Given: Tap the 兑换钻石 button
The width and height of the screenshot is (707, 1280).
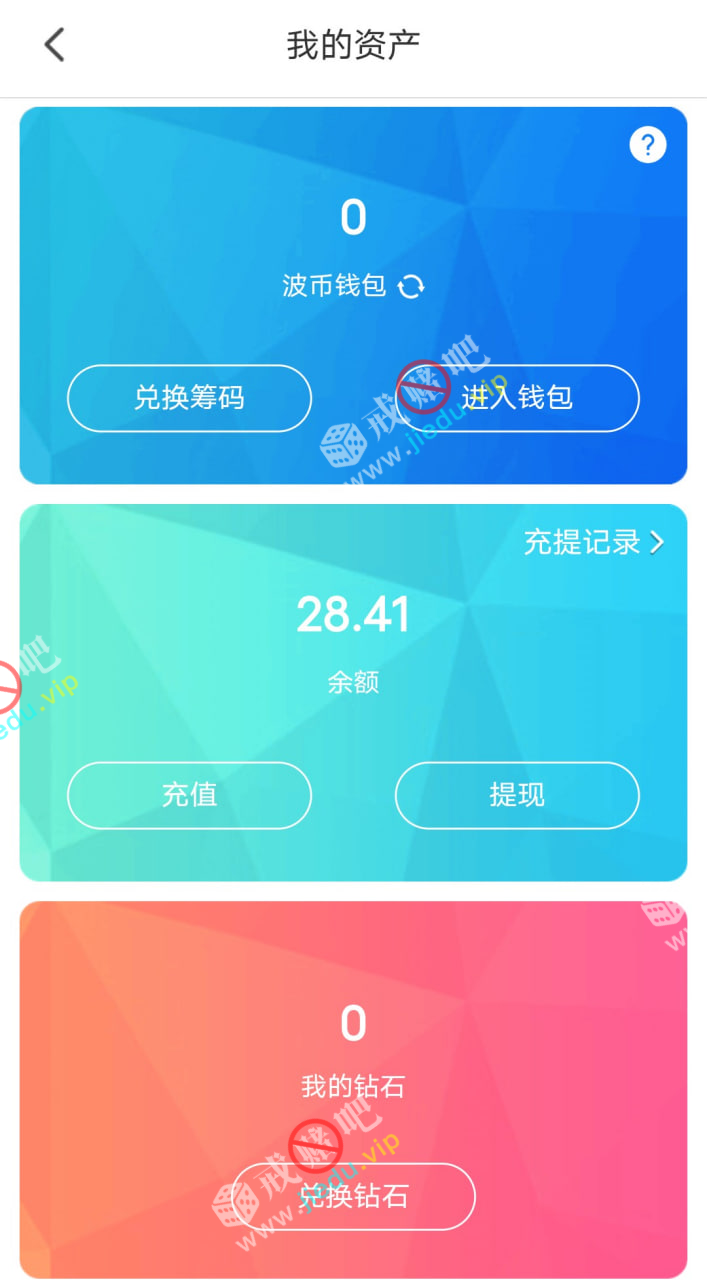Looking at the screenshot, I should (353, 1196).
